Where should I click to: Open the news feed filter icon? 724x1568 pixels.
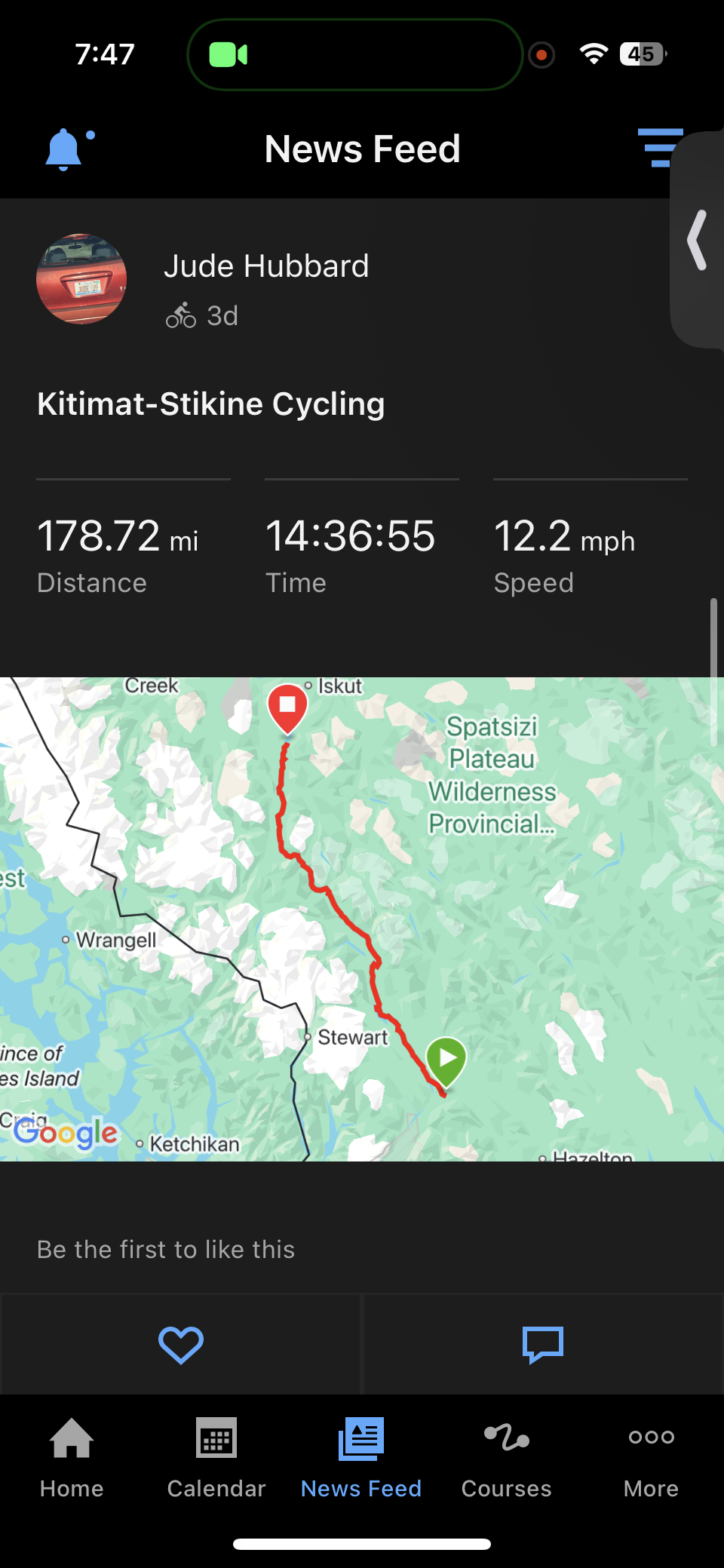tap(655, 147)
